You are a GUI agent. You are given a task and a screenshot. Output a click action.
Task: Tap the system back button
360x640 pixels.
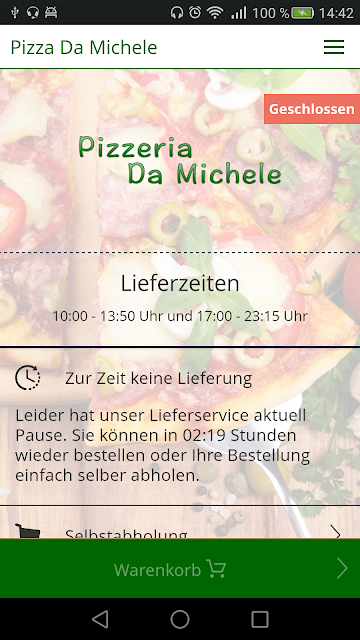(x=100, y=619)
